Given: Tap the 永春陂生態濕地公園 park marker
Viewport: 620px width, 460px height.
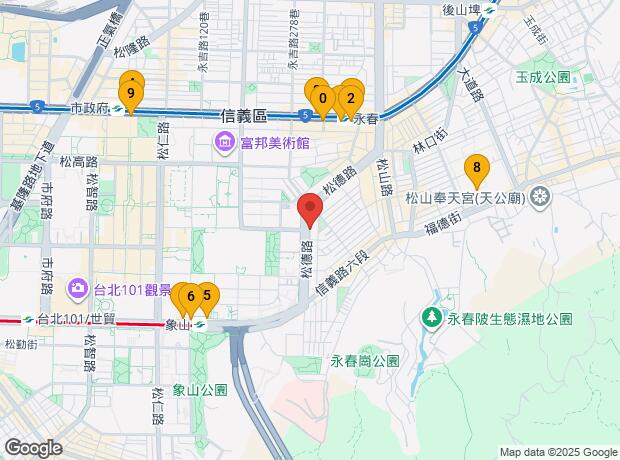Looking at the screenshot, I should point(432,318).
